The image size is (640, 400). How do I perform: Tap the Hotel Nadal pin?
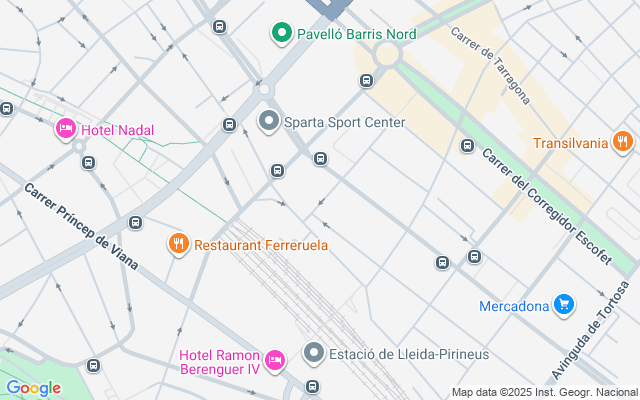66,129
